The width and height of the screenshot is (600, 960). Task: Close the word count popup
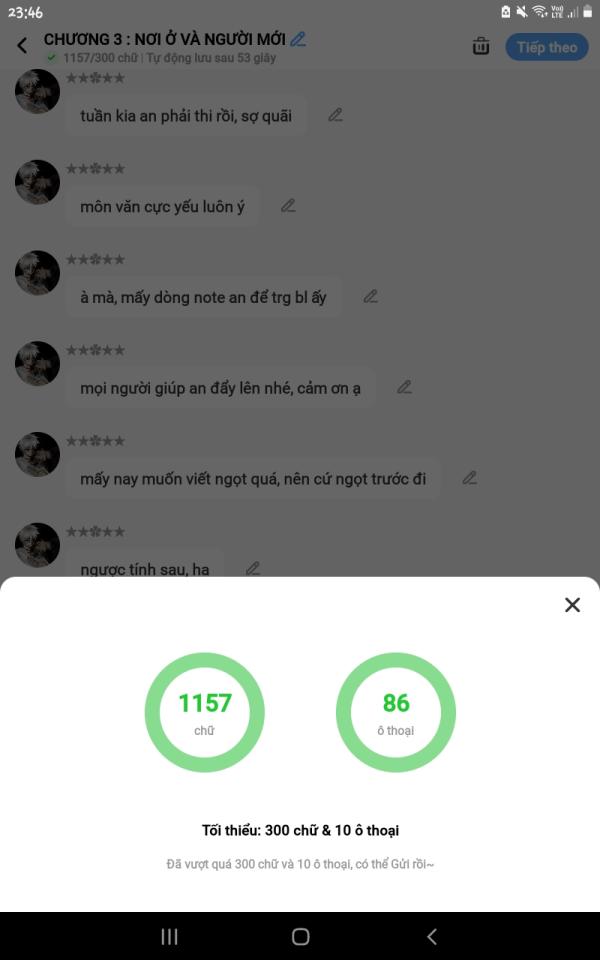572,605
